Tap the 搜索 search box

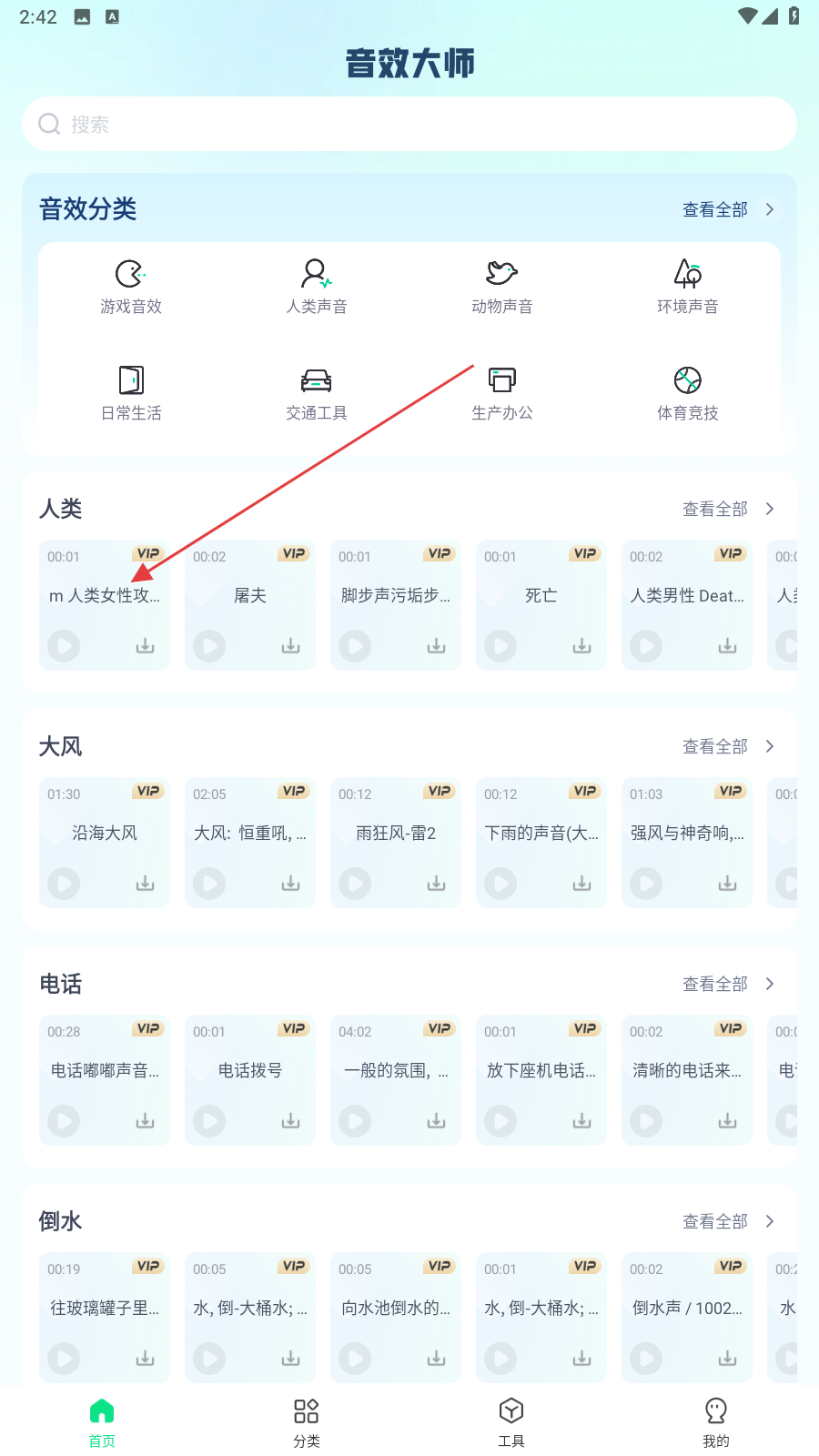(409, 124)
